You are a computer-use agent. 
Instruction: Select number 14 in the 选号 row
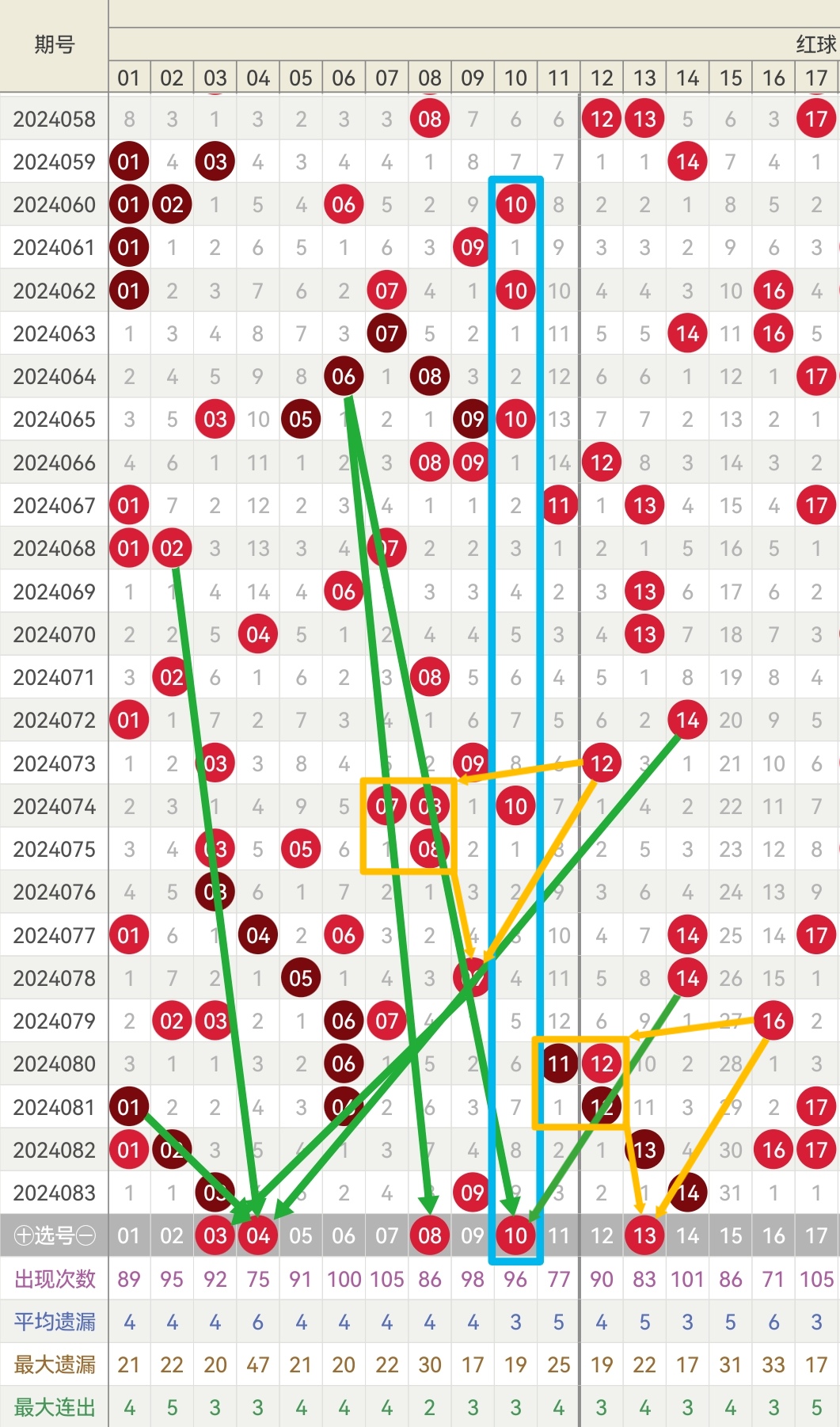(x=687, y=1235)
